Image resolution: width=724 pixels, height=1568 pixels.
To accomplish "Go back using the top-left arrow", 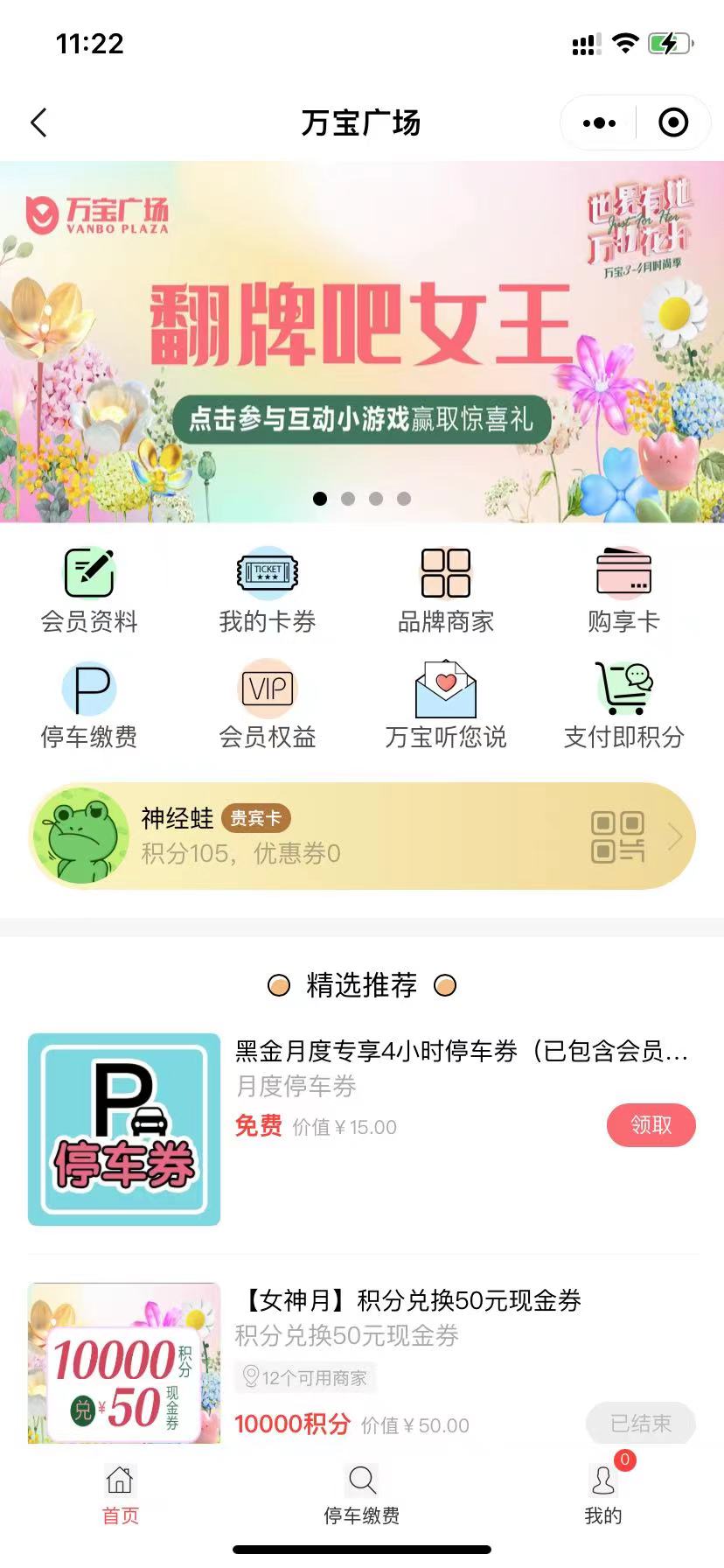I will (38, 123).
